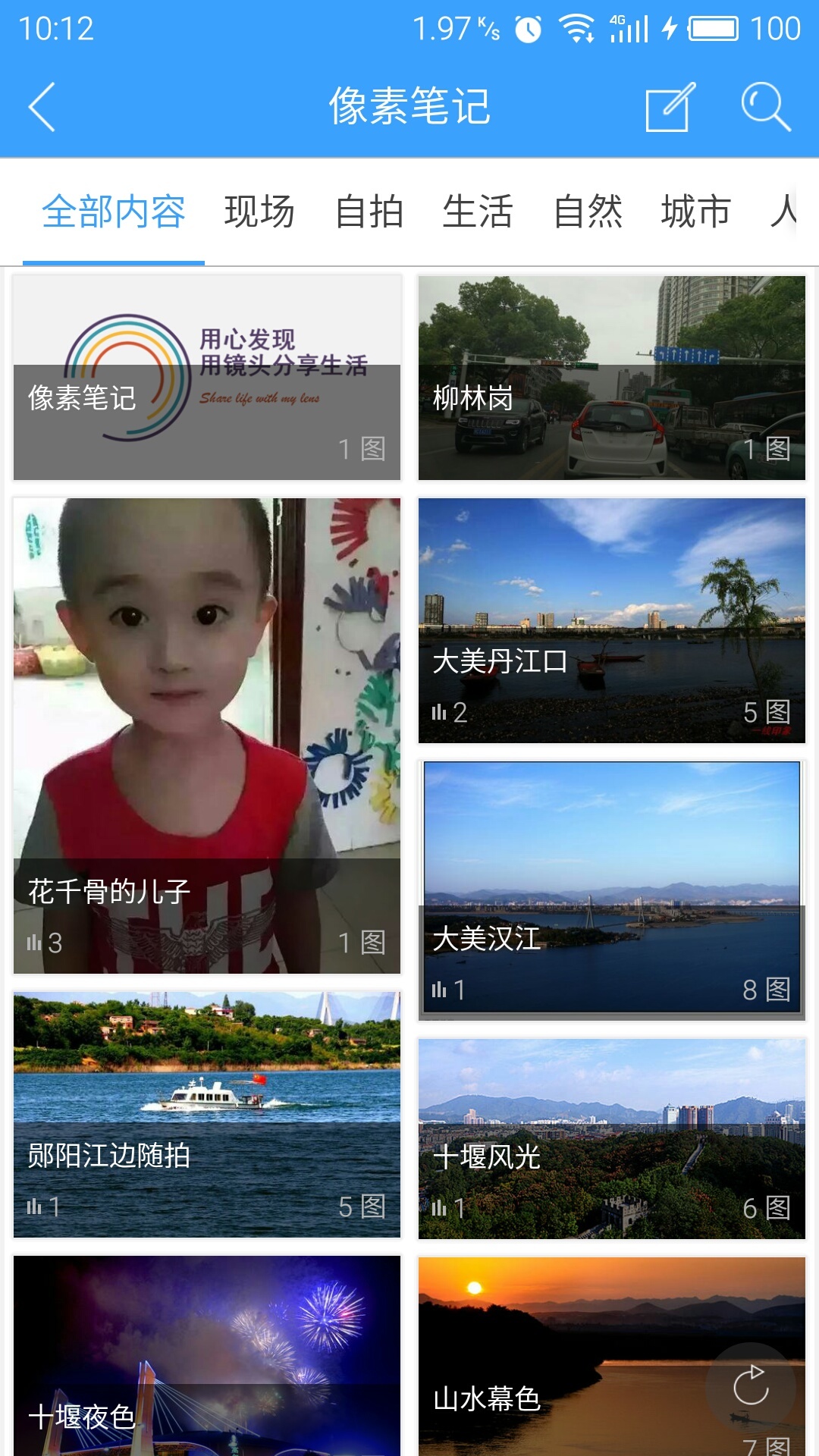Open the 柳林岗 photo album
Viewport: 819px width, 1456px height.
point(611,378)
